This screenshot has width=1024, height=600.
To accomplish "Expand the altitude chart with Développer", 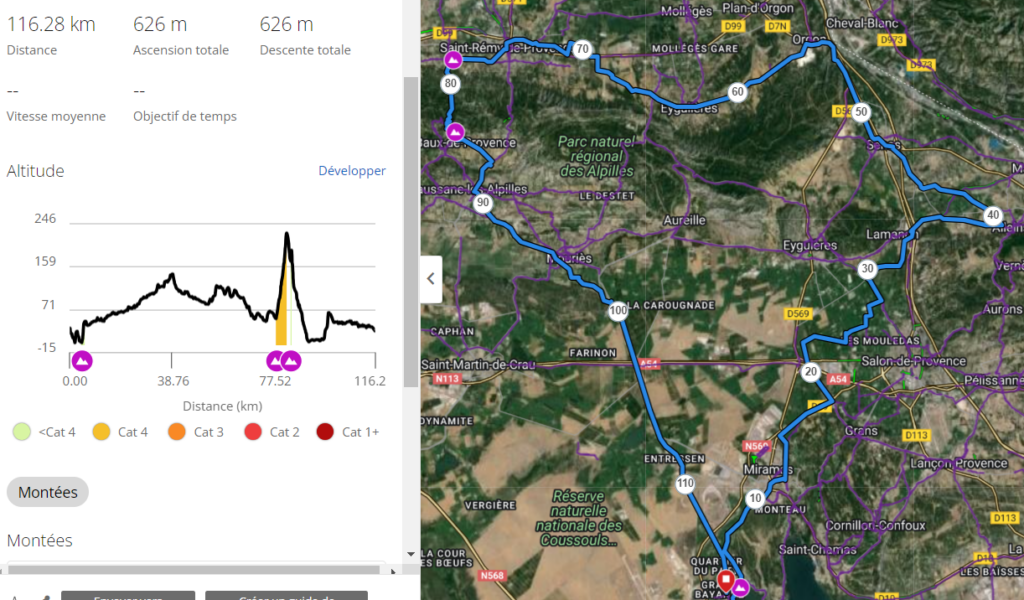I will 352,171.
